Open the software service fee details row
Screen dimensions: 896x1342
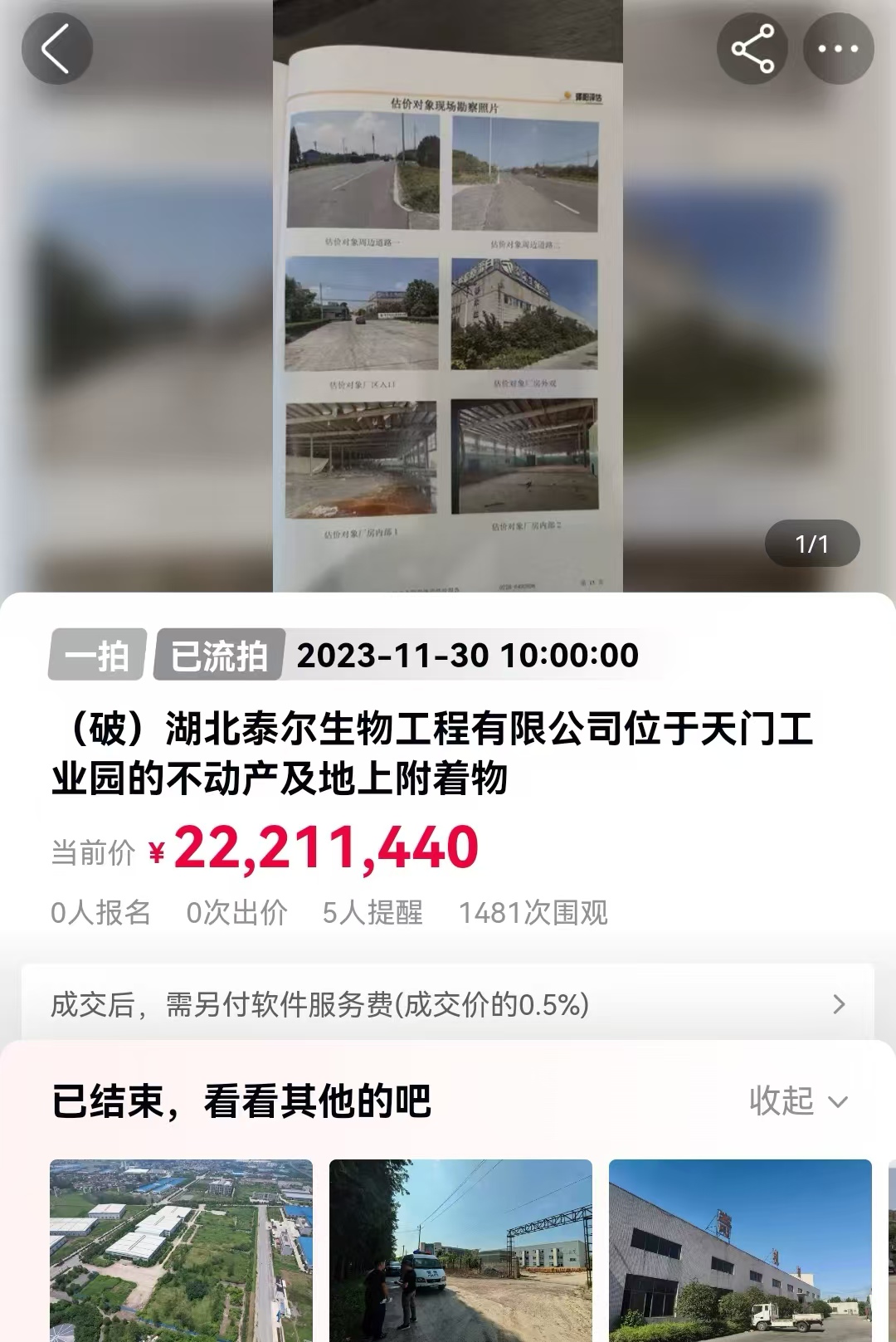click(x=447, y=1004)
